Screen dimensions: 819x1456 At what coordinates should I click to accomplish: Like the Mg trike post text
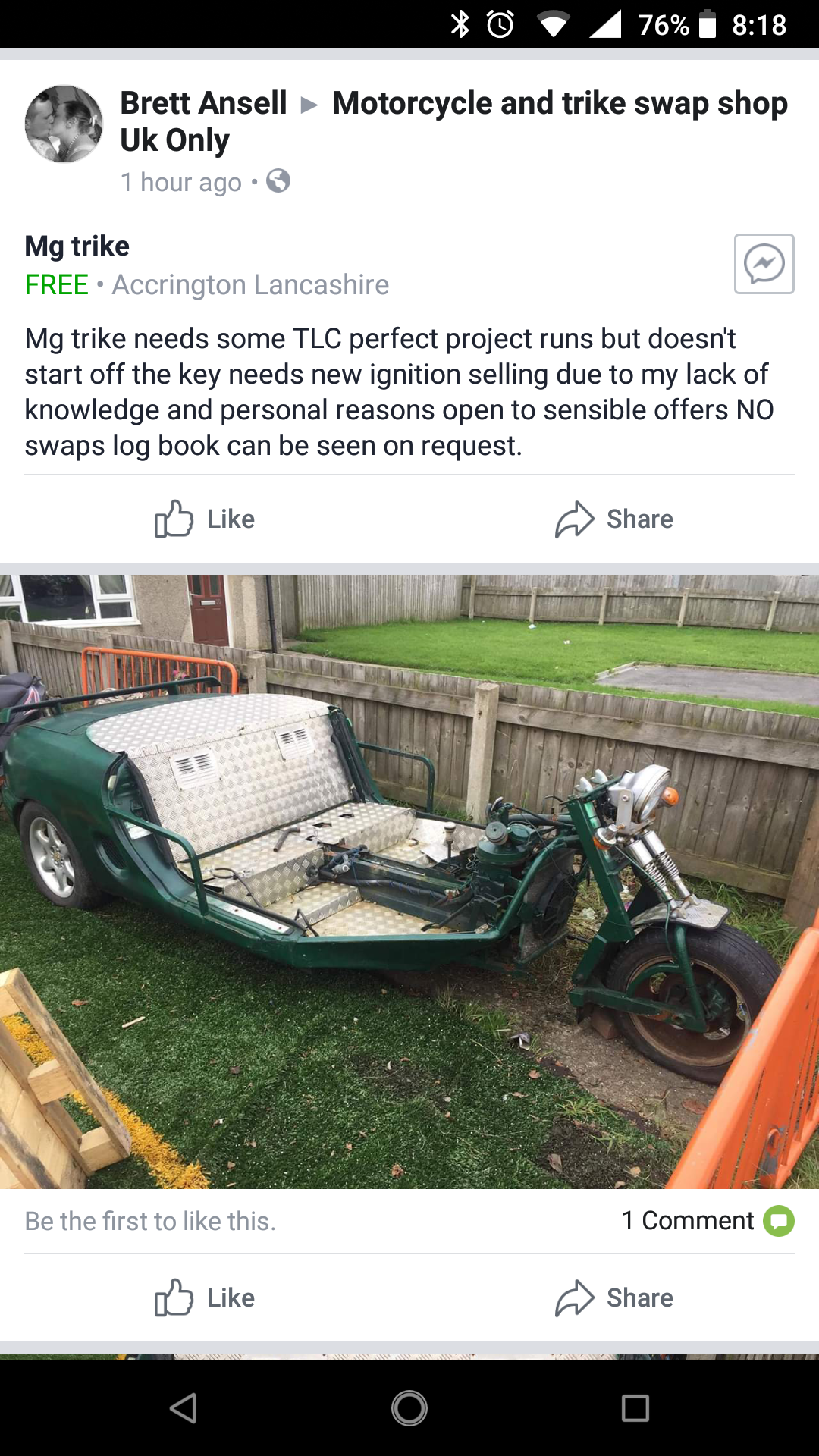point(205,519)
